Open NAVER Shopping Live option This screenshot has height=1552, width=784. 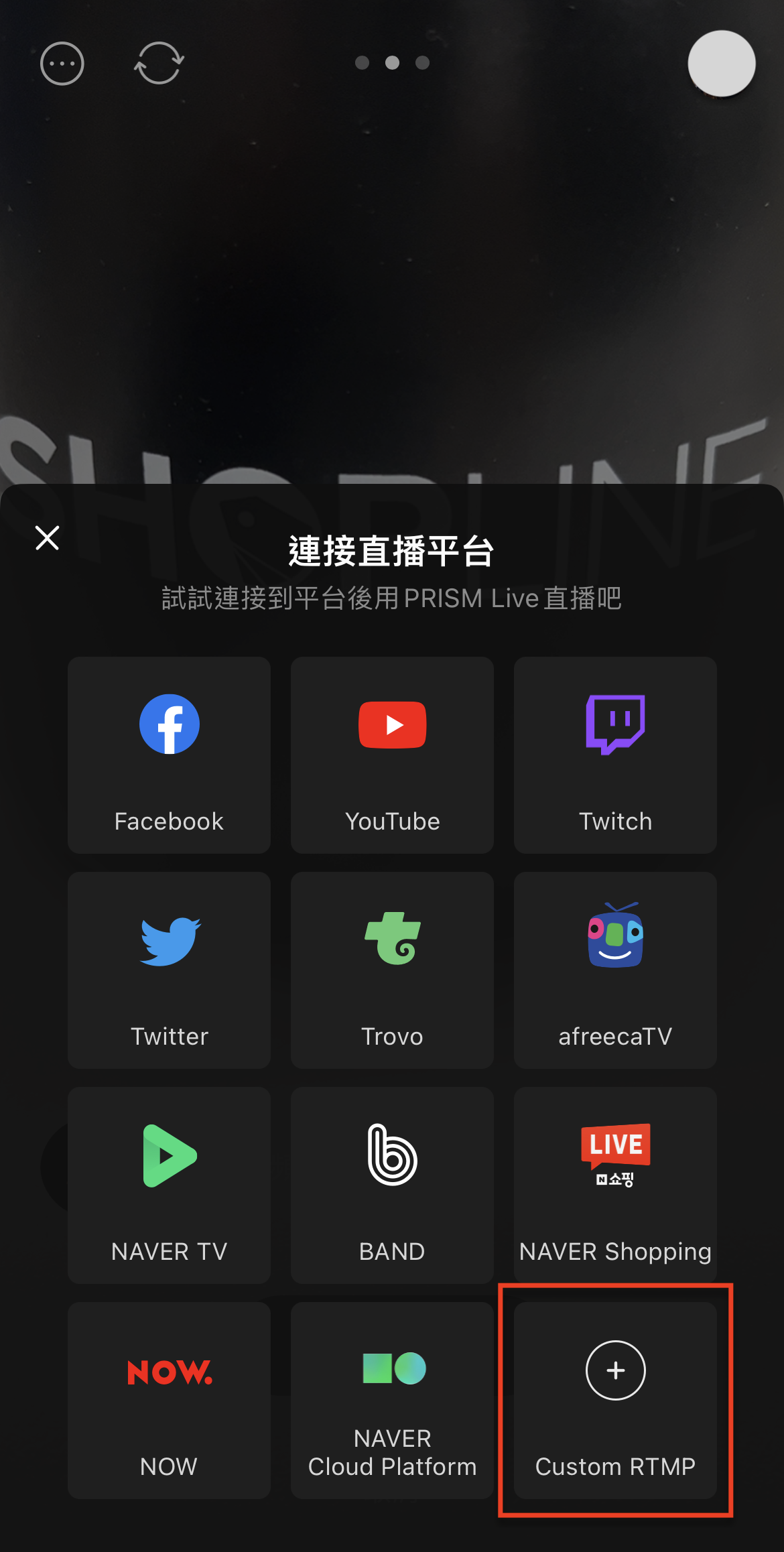click(x=615, y=1185)
